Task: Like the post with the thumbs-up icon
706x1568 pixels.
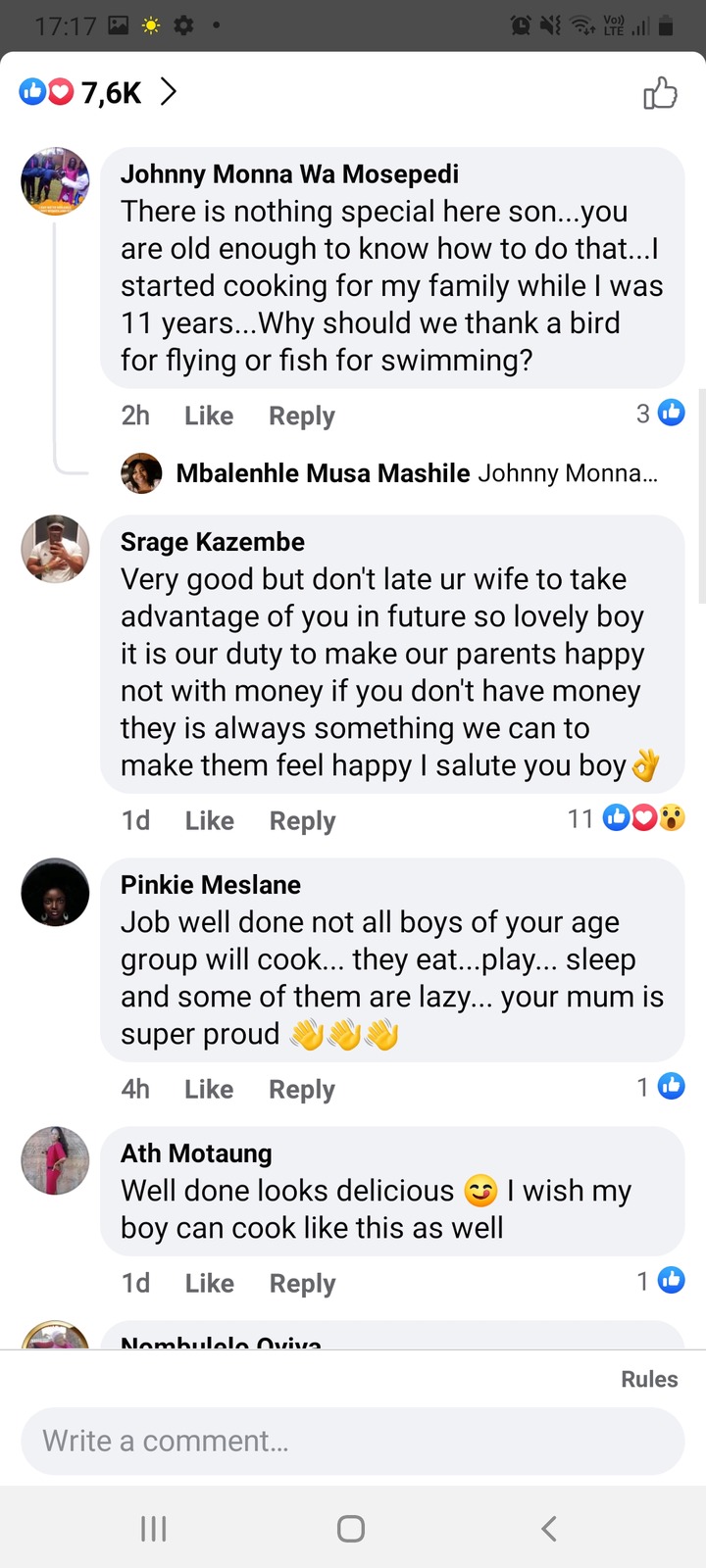Action: [660, 94]
